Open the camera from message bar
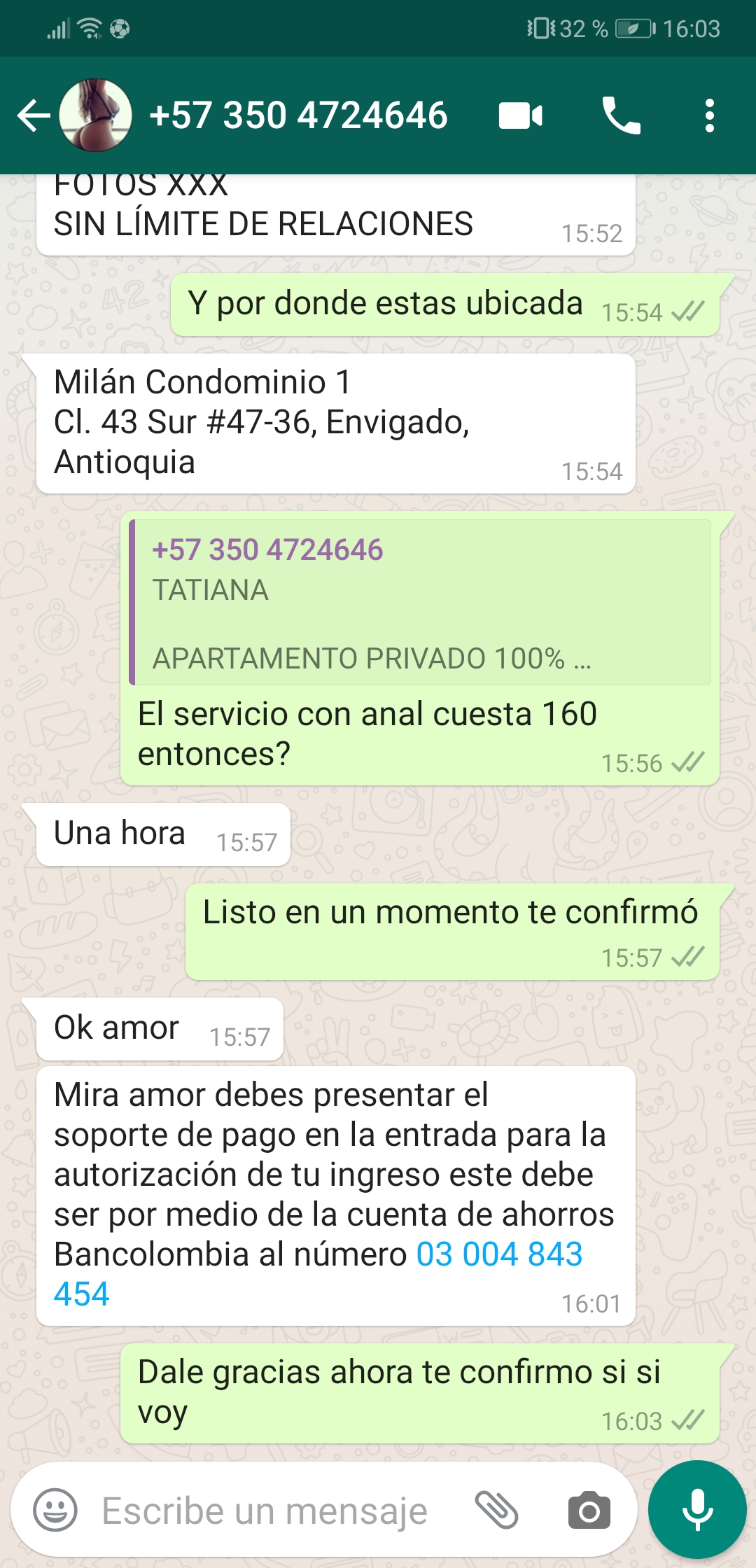Viewport: 756px width, 1568px height. tap(589, 1511)
